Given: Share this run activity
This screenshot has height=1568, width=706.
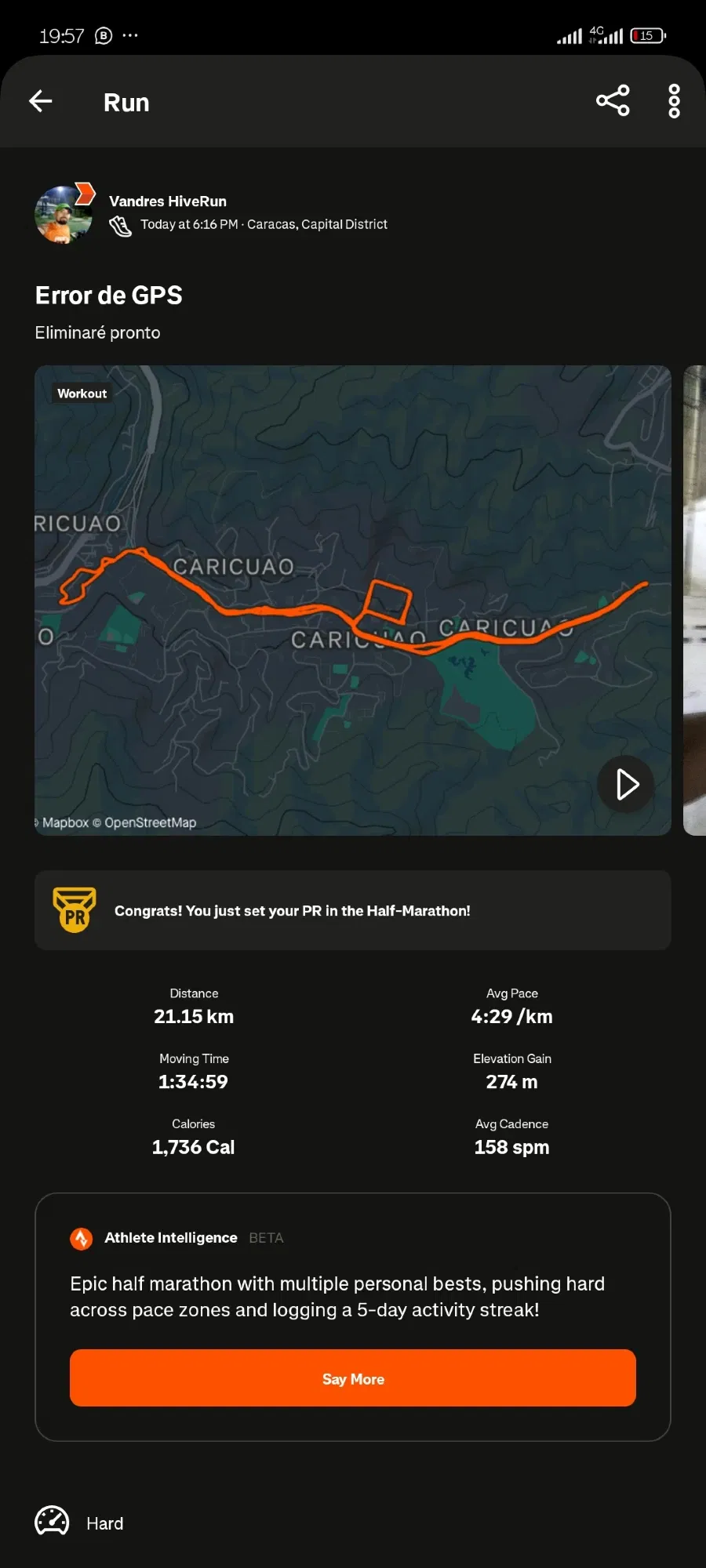Looking at the screenshot, I should point(613,101).
